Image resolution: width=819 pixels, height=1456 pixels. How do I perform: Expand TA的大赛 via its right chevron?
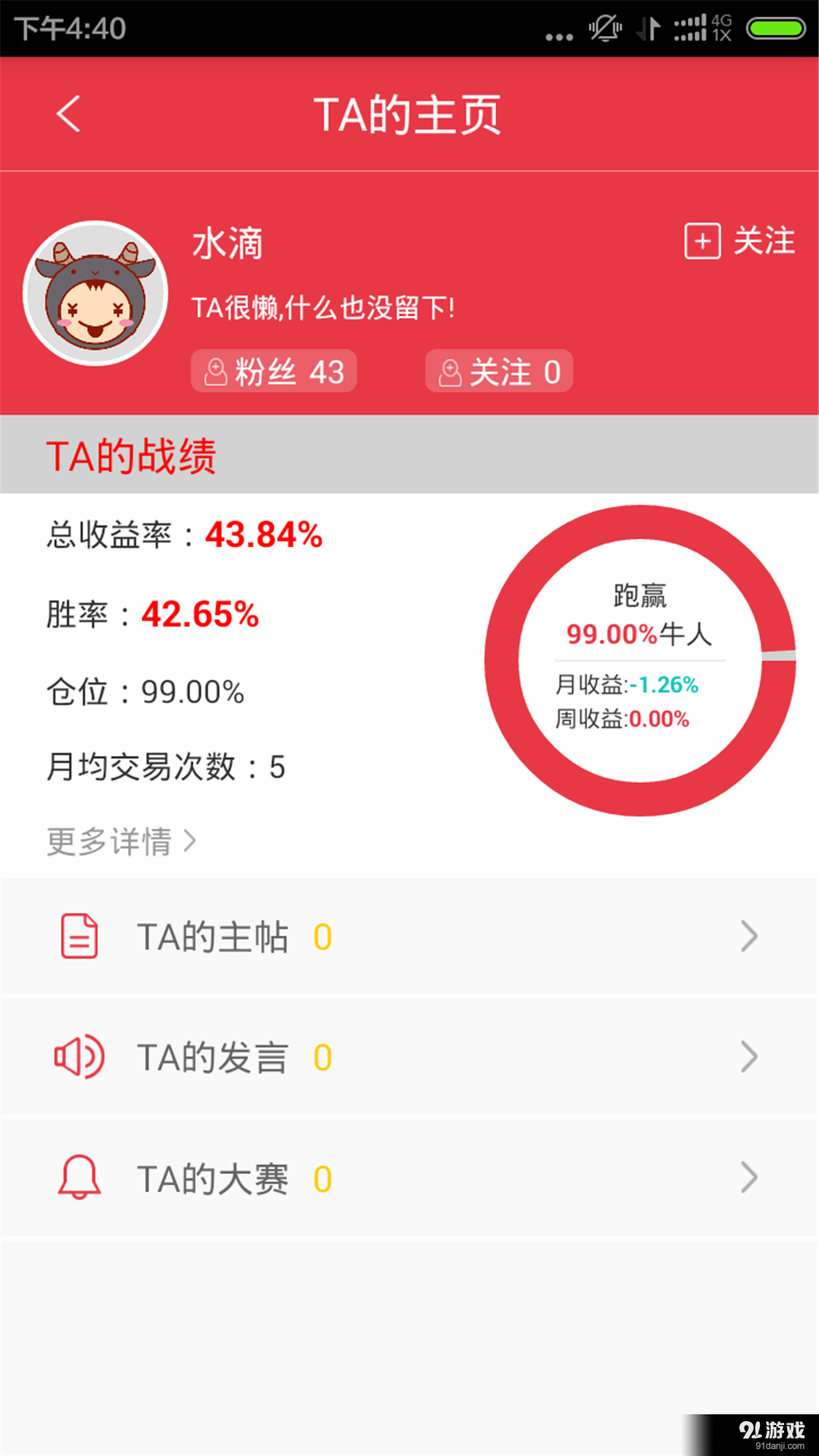point(748,1178)
